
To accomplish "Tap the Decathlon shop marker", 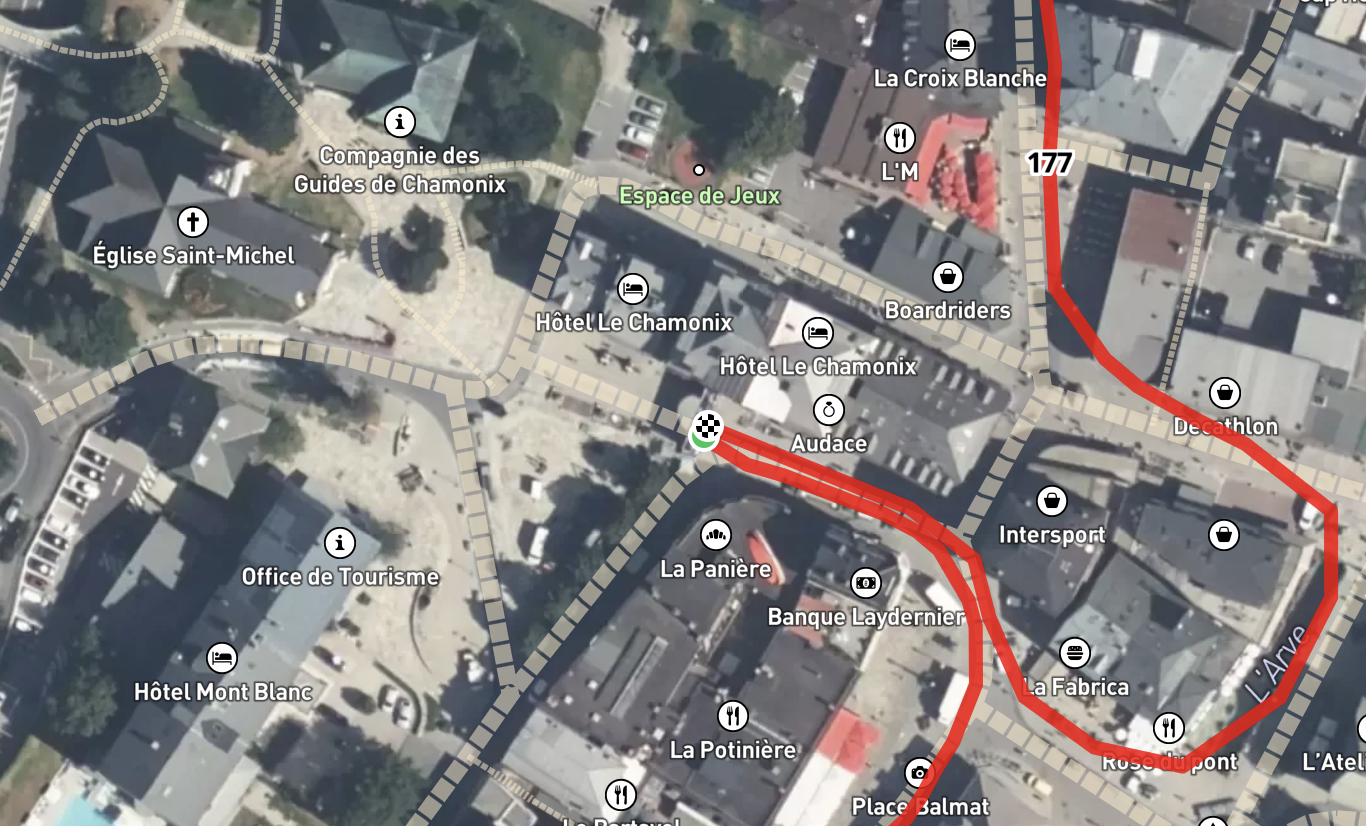I will (1224, 392).
